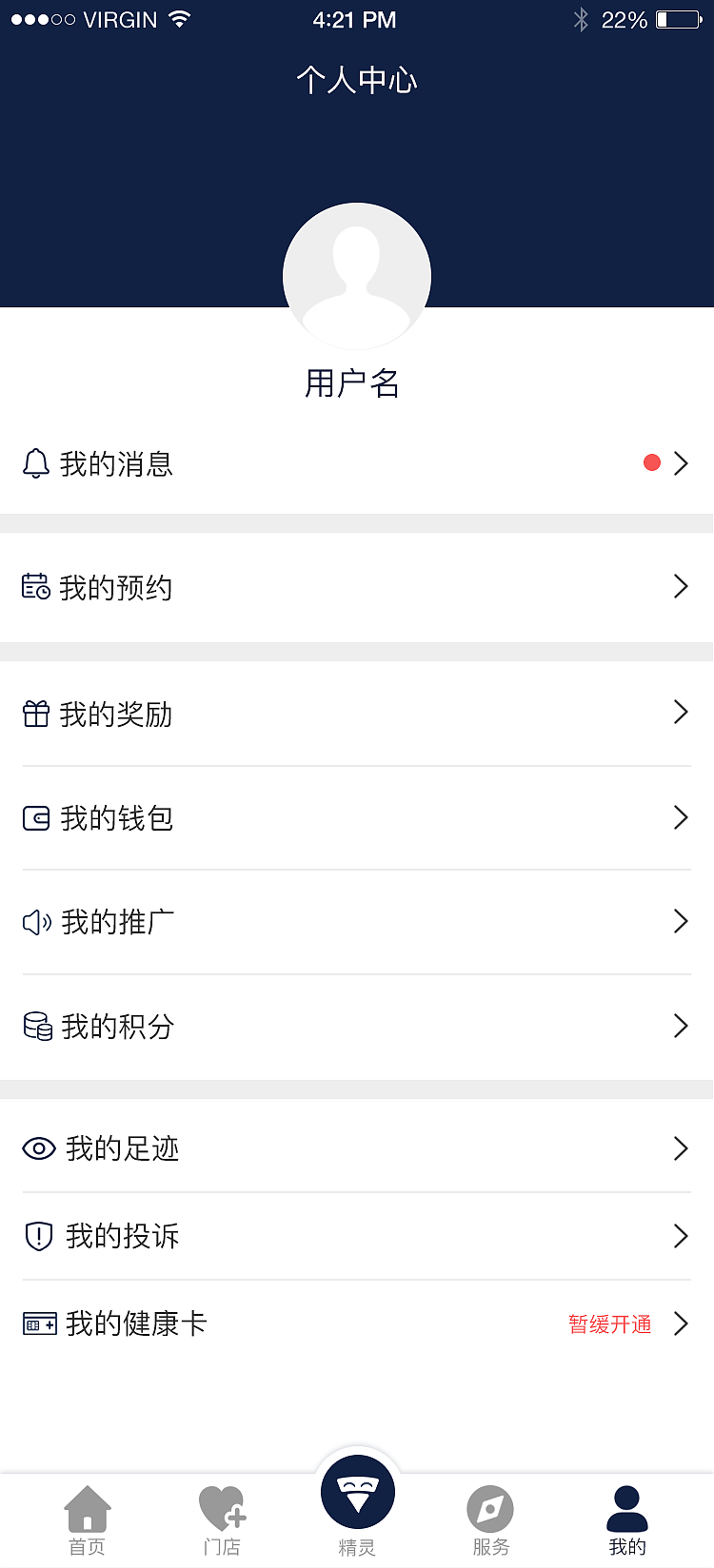This screenshot has height=1568, width=714.
Task: Click the speaker icon next to 我的推广
Action: click(x=36, y=921)
